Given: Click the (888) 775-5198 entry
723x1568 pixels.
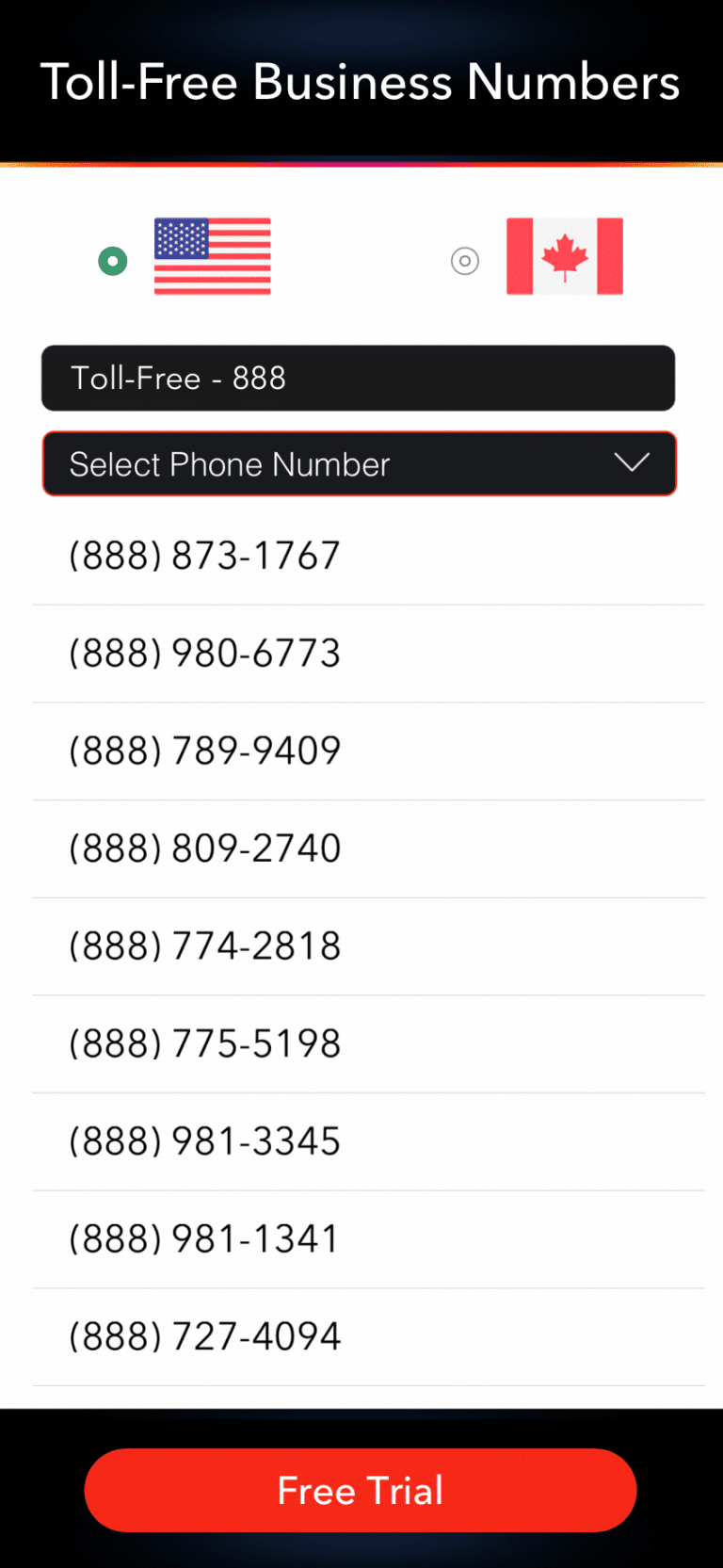Looking at the screenshot, I should (x=204, y=1043).
